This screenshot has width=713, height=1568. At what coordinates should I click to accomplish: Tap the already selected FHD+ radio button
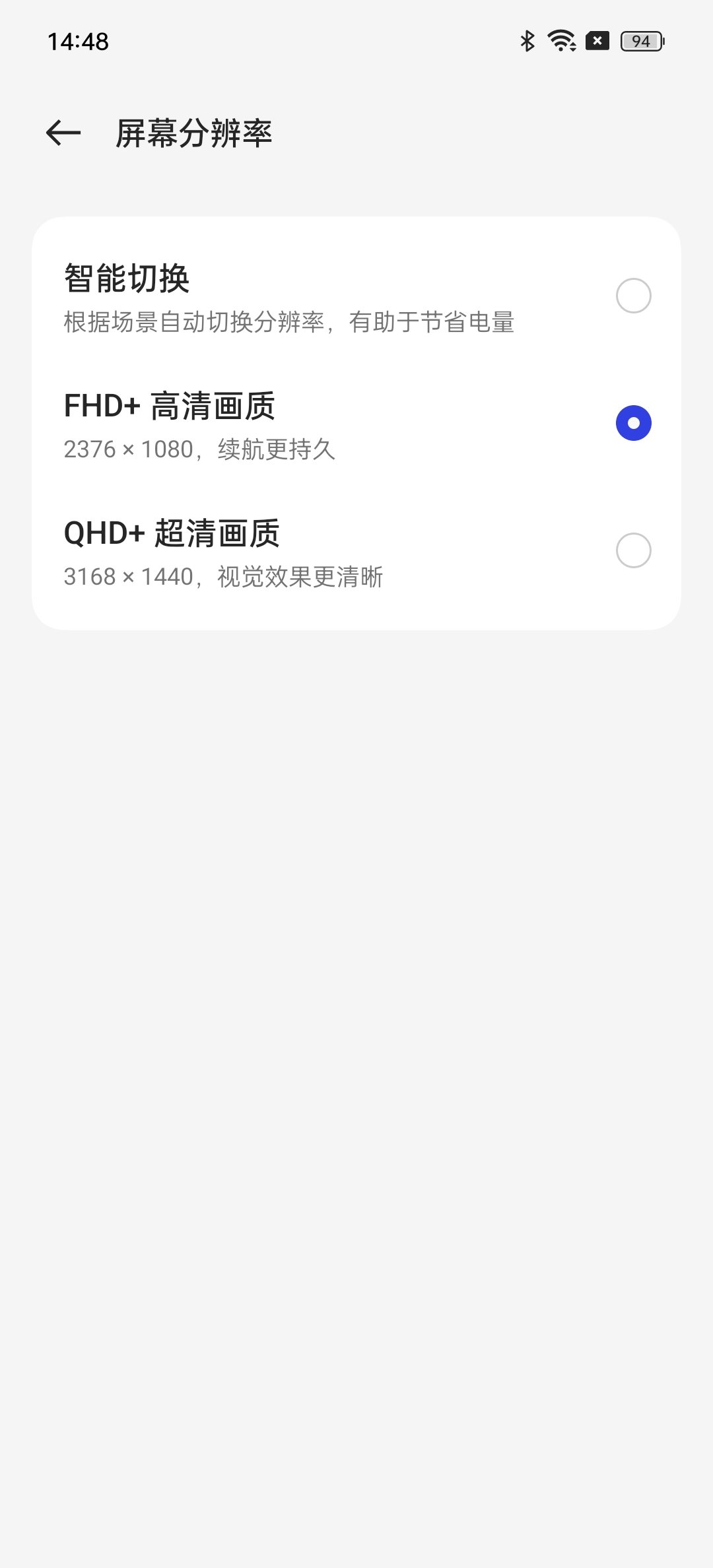click(x=634, y=422)
